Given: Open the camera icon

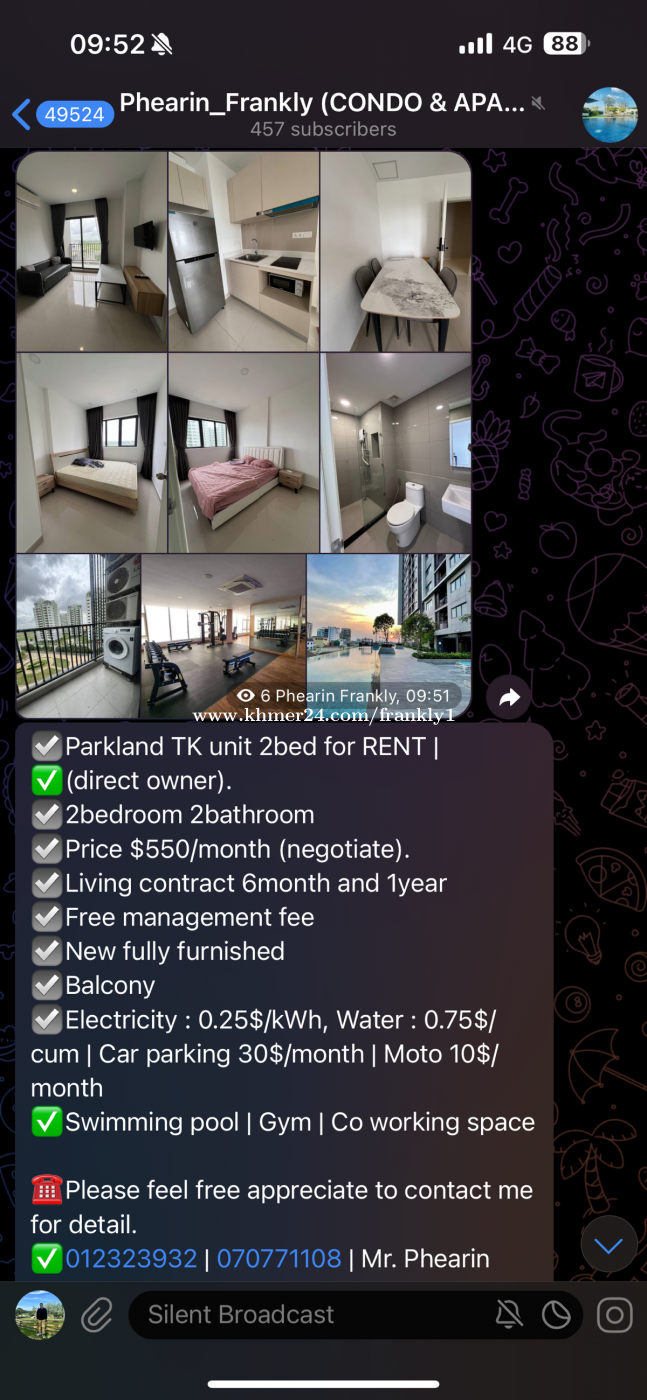Looking at the screenshot, I should pos(614,1315).
